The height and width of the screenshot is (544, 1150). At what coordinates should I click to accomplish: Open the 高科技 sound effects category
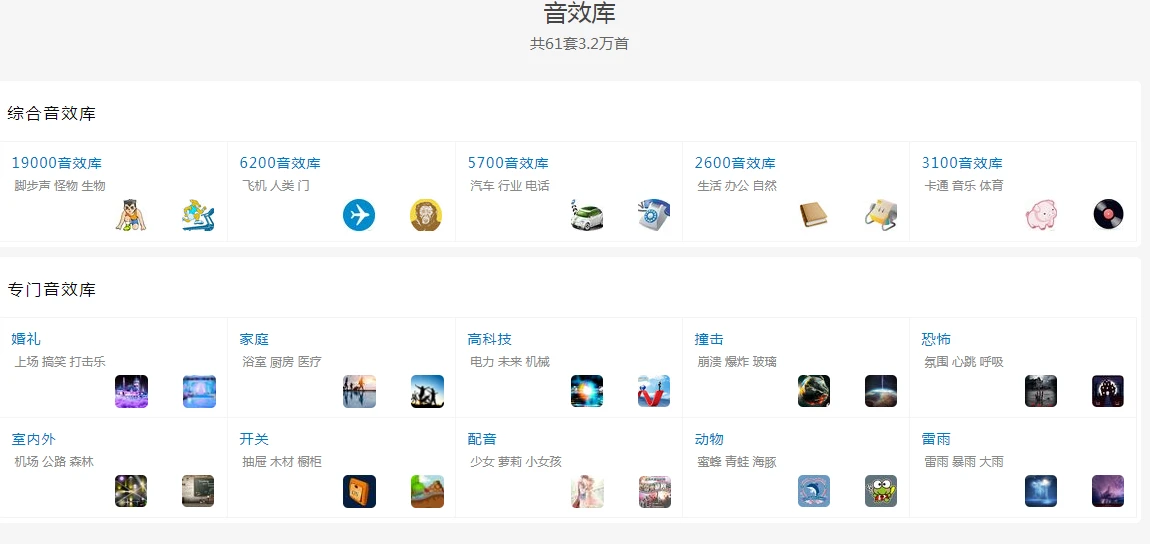[x=489, y=339]
